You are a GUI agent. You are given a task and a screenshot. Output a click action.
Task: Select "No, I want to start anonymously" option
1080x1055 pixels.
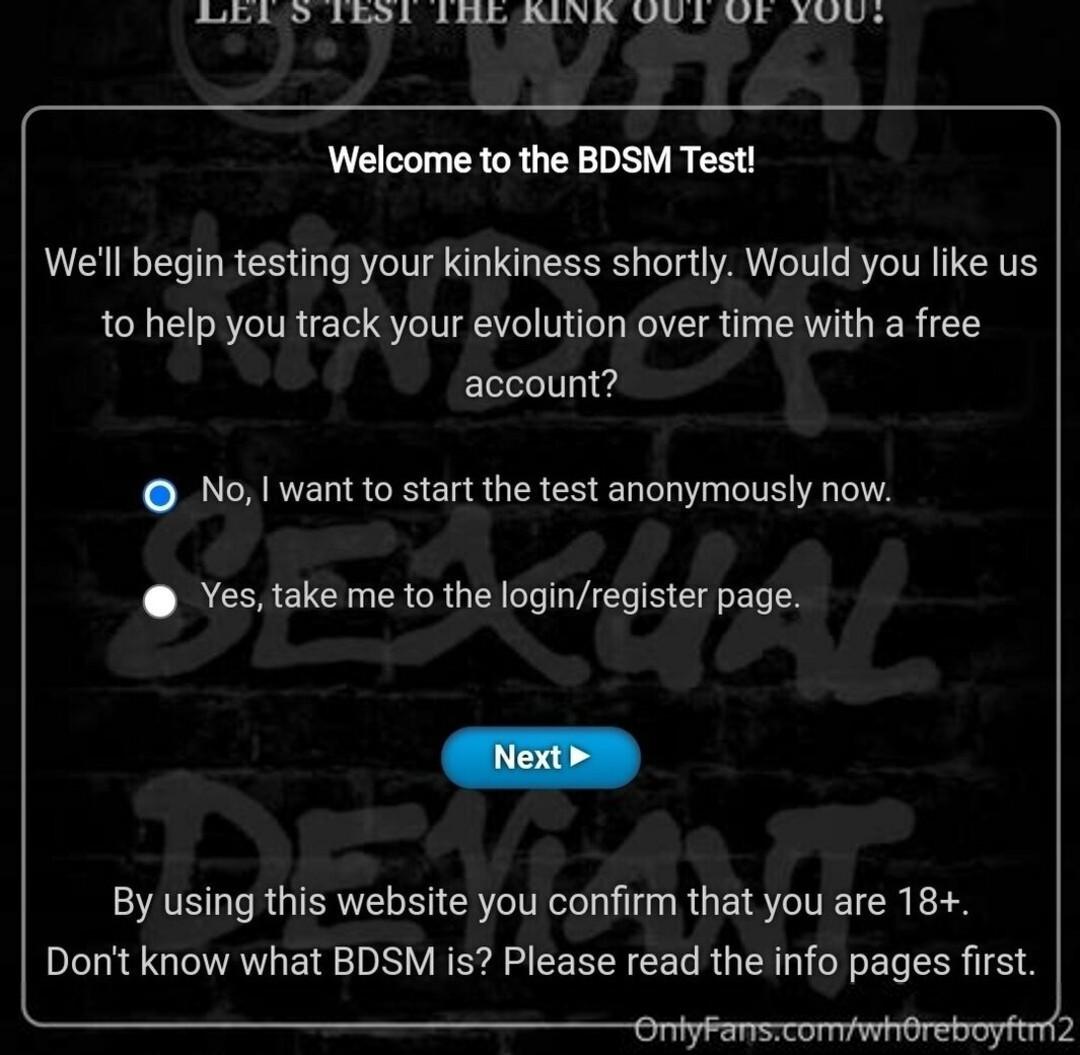160,495
